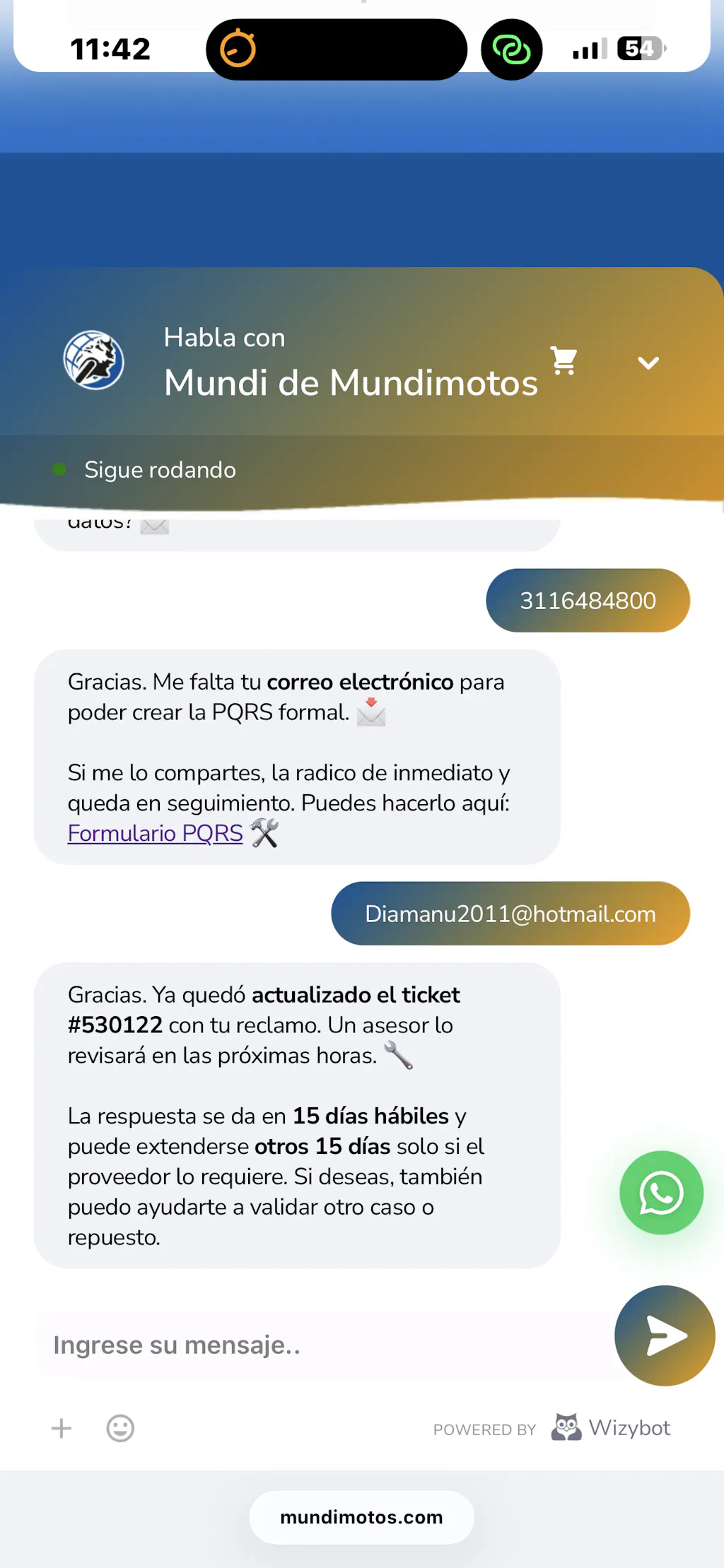The image size is (724, 1568).
Task: Send the message with the arrow button
Action: pyautogui.click(x=665, y=1336)
